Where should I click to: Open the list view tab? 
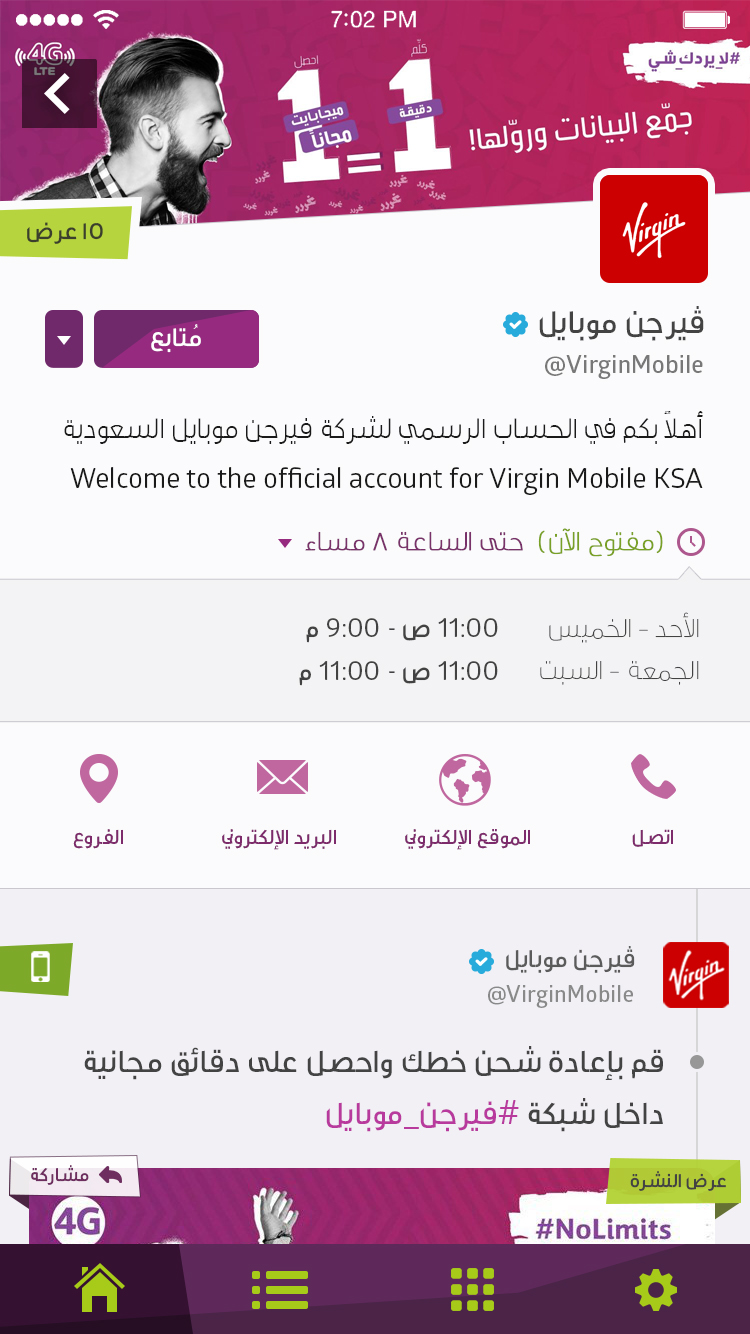click(x=280, y=1290)
